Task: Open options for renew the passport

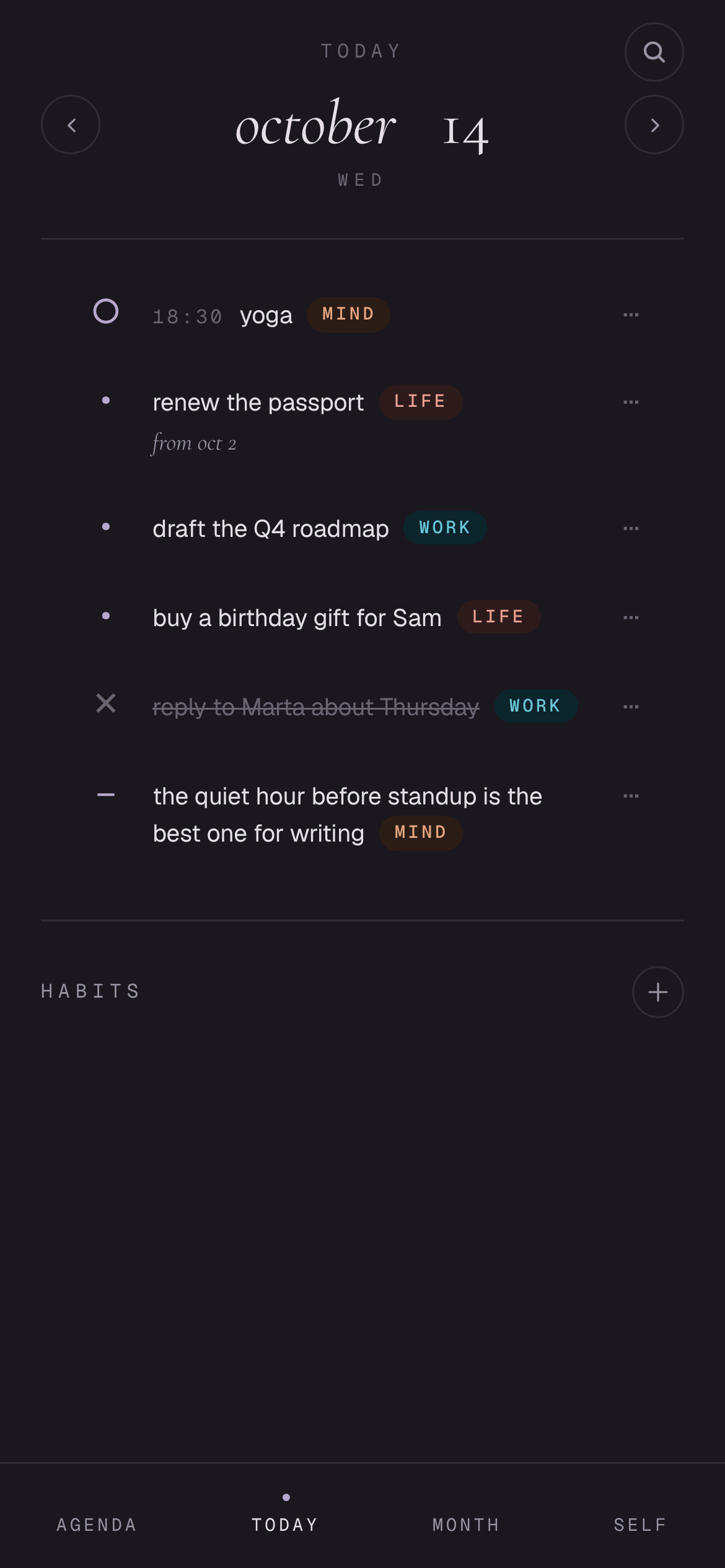Action: [x=631, y=402]
